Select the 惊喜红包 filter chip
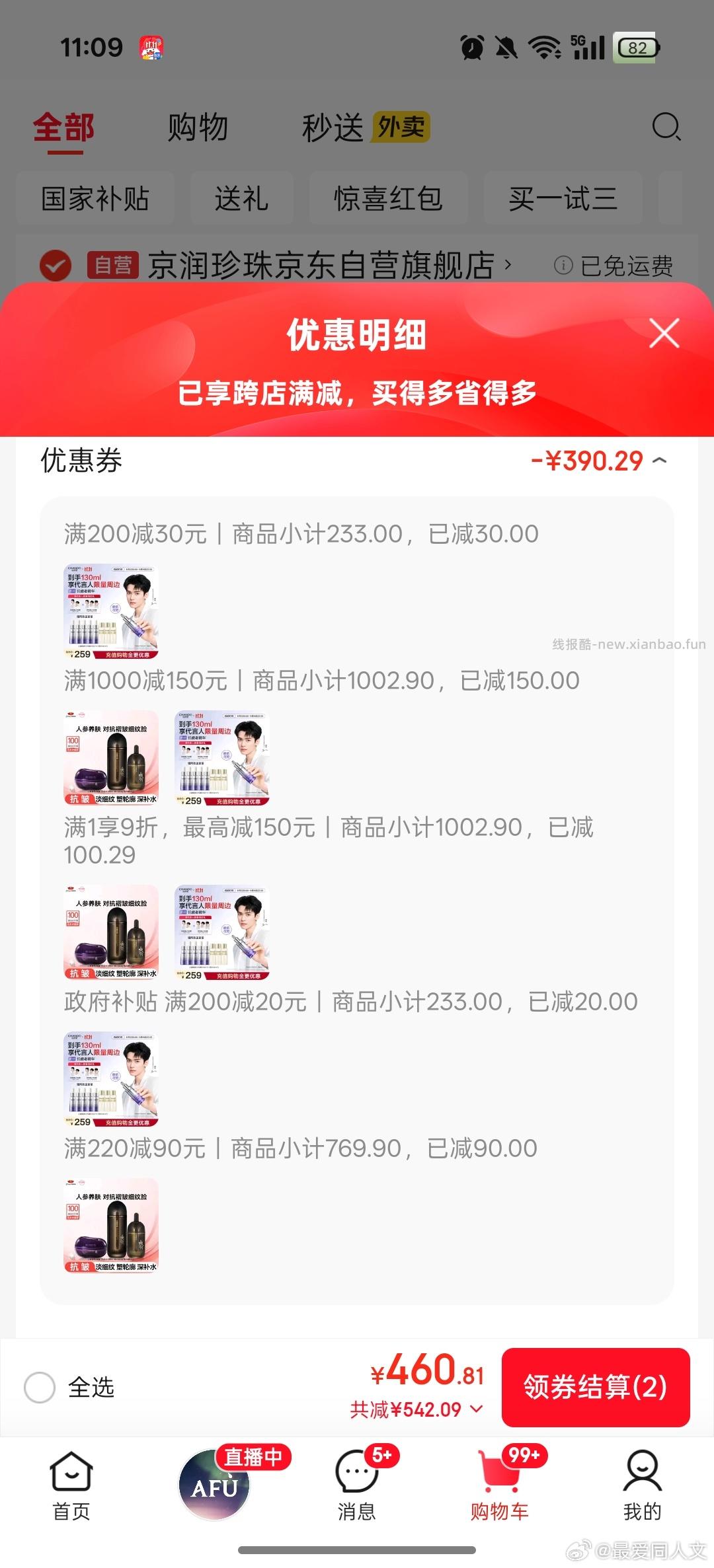Image resolution: width=714 pixels, height=1568 pixels. coord(388,198)
